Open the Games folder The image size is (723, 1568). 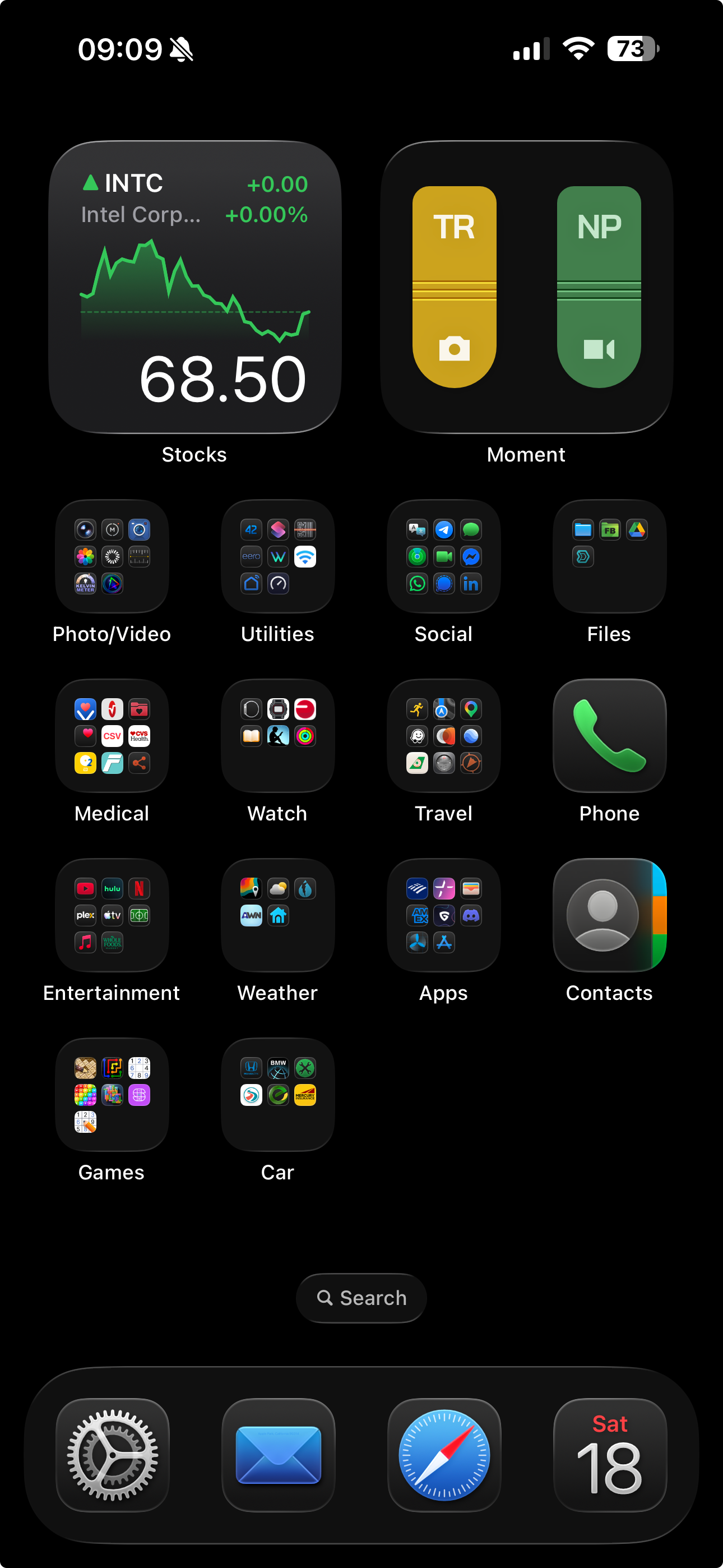coord(112,1095)
